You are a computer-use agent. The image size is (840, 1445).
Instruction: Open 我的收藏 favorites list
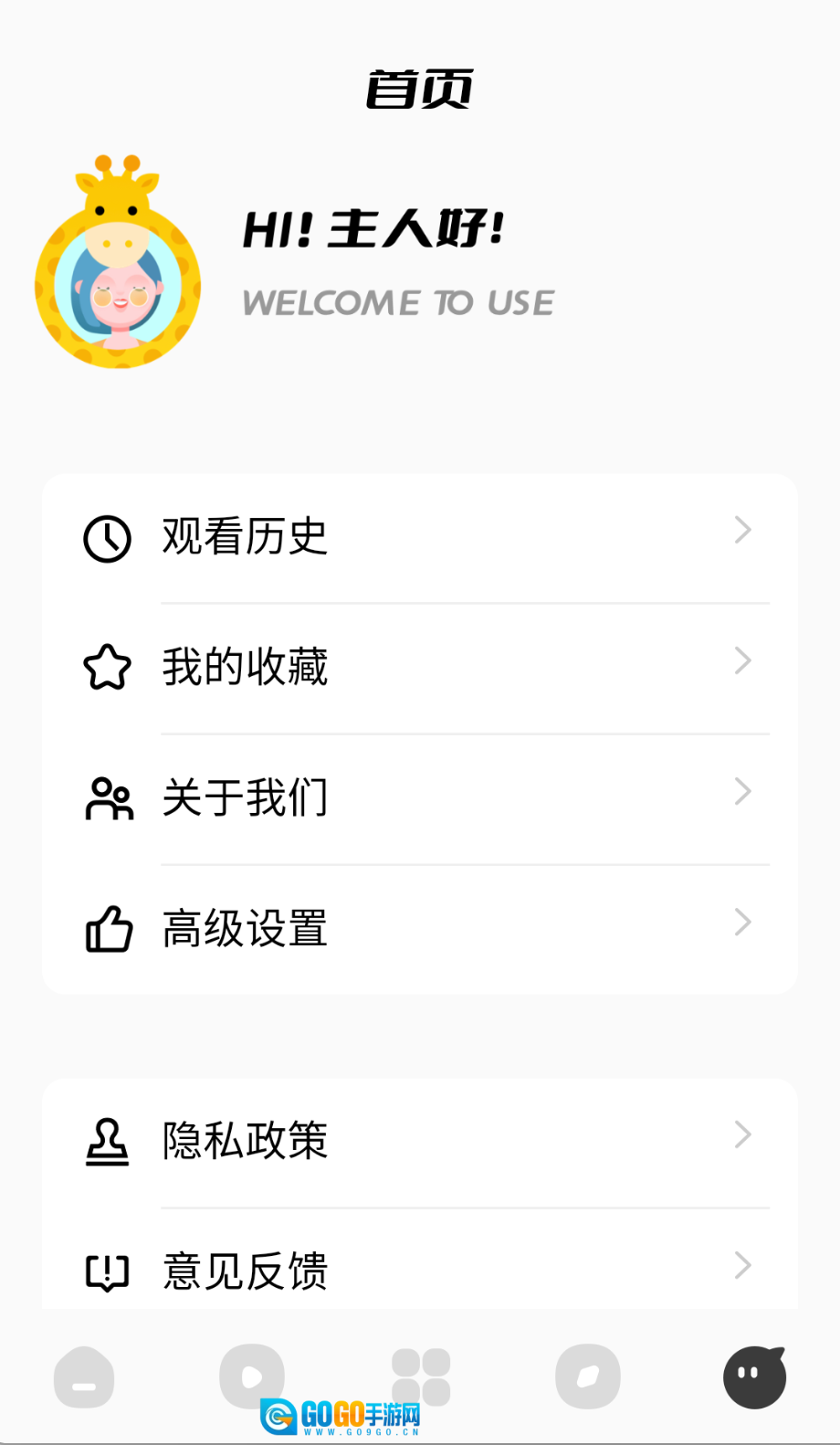click(419, 668)
